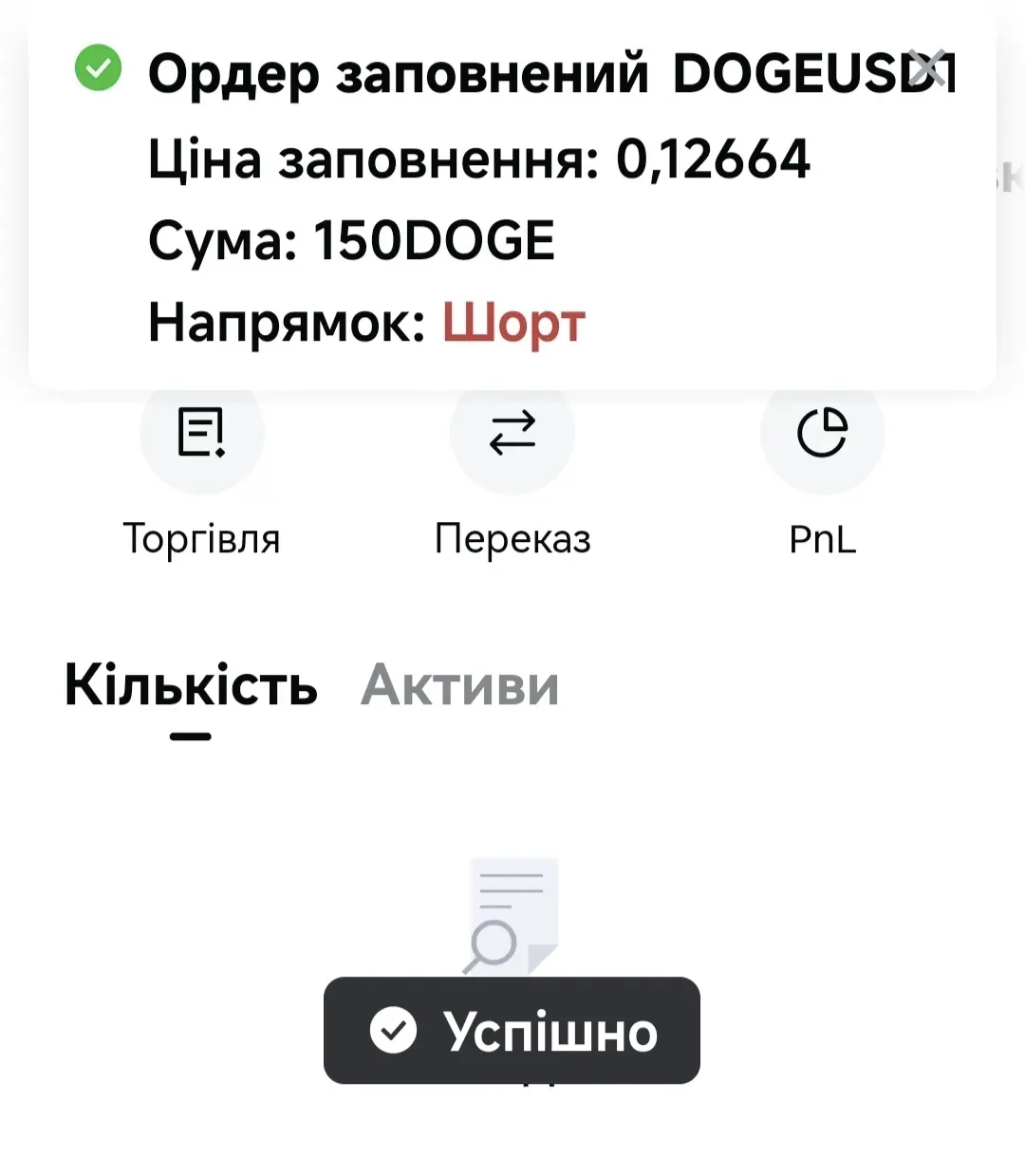Click the fill price value 0,12664
The width and height of the screenshot is (1025, 1176).
pos(712,158)
